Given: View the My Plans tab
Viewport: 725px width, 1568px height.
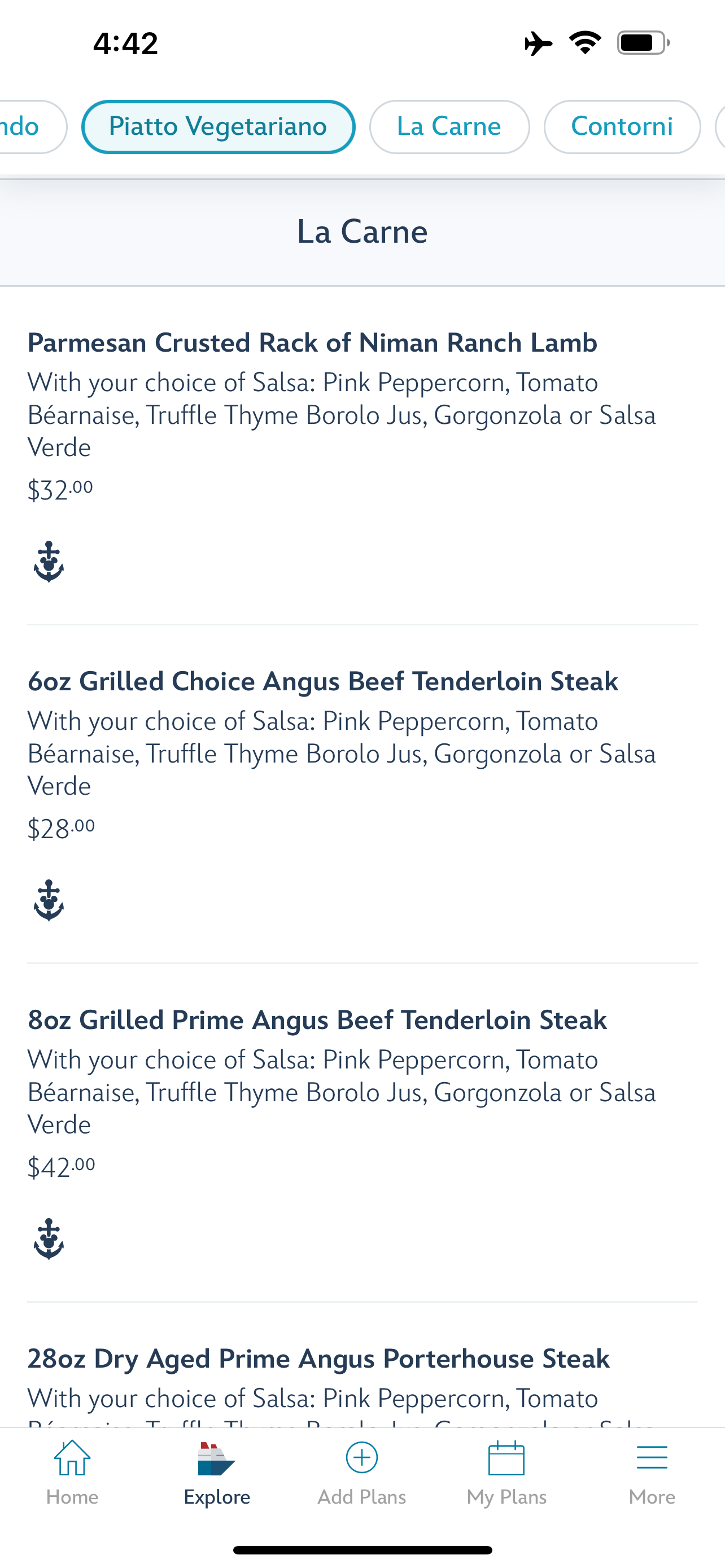Looking at the screenshot, I should [506, 1473].
